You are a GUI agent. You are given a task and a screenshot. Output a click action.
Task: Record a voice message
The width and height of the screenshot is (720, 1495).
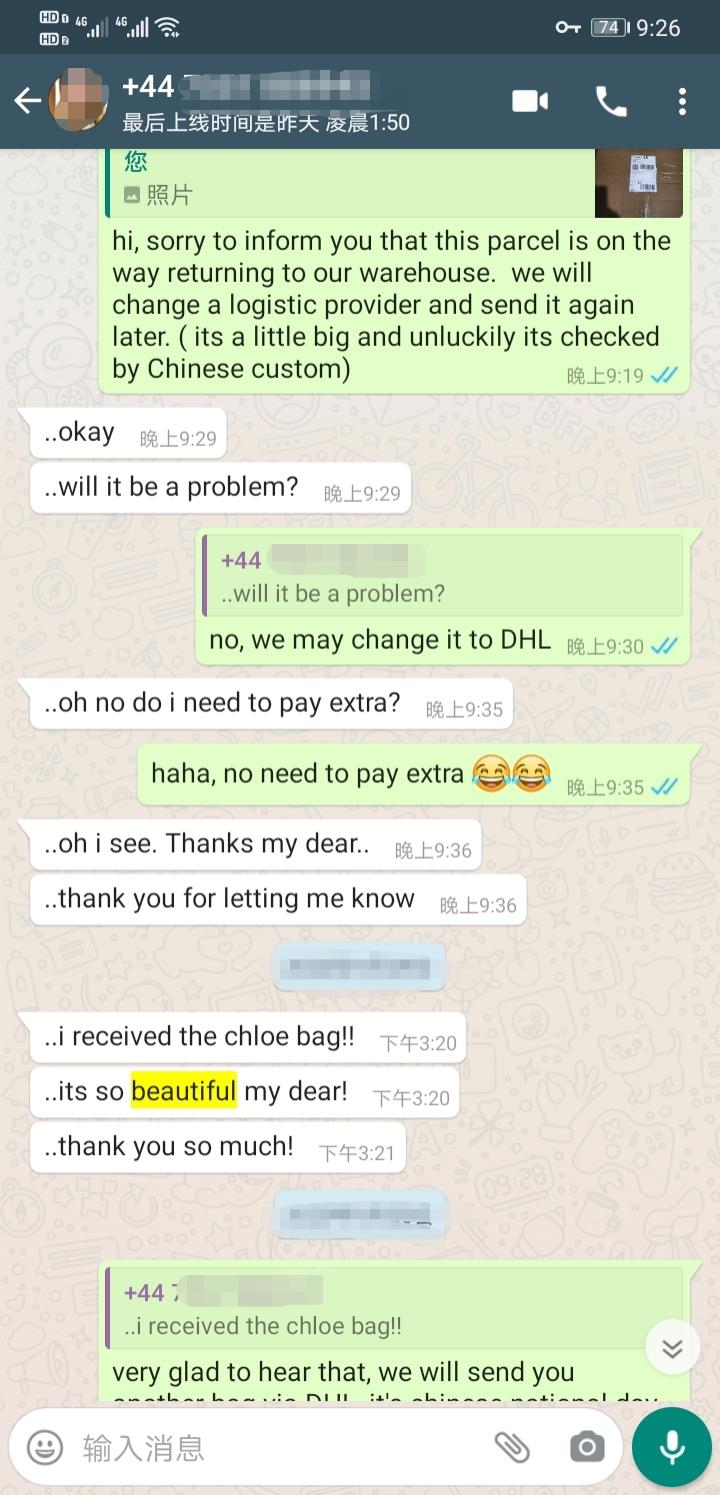pos(672,1447)
